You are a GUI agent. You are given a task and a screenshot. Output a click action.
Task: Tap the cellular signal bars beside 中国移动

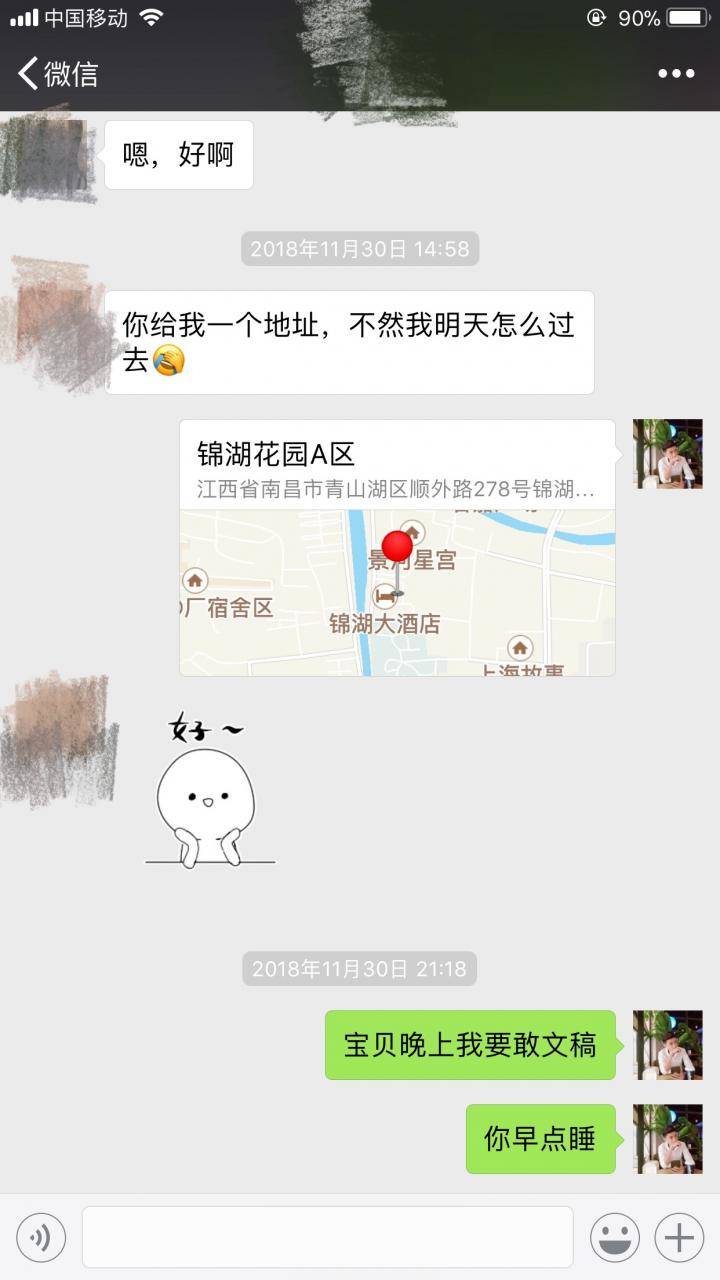pyautogui.click(x=20, y=16)
